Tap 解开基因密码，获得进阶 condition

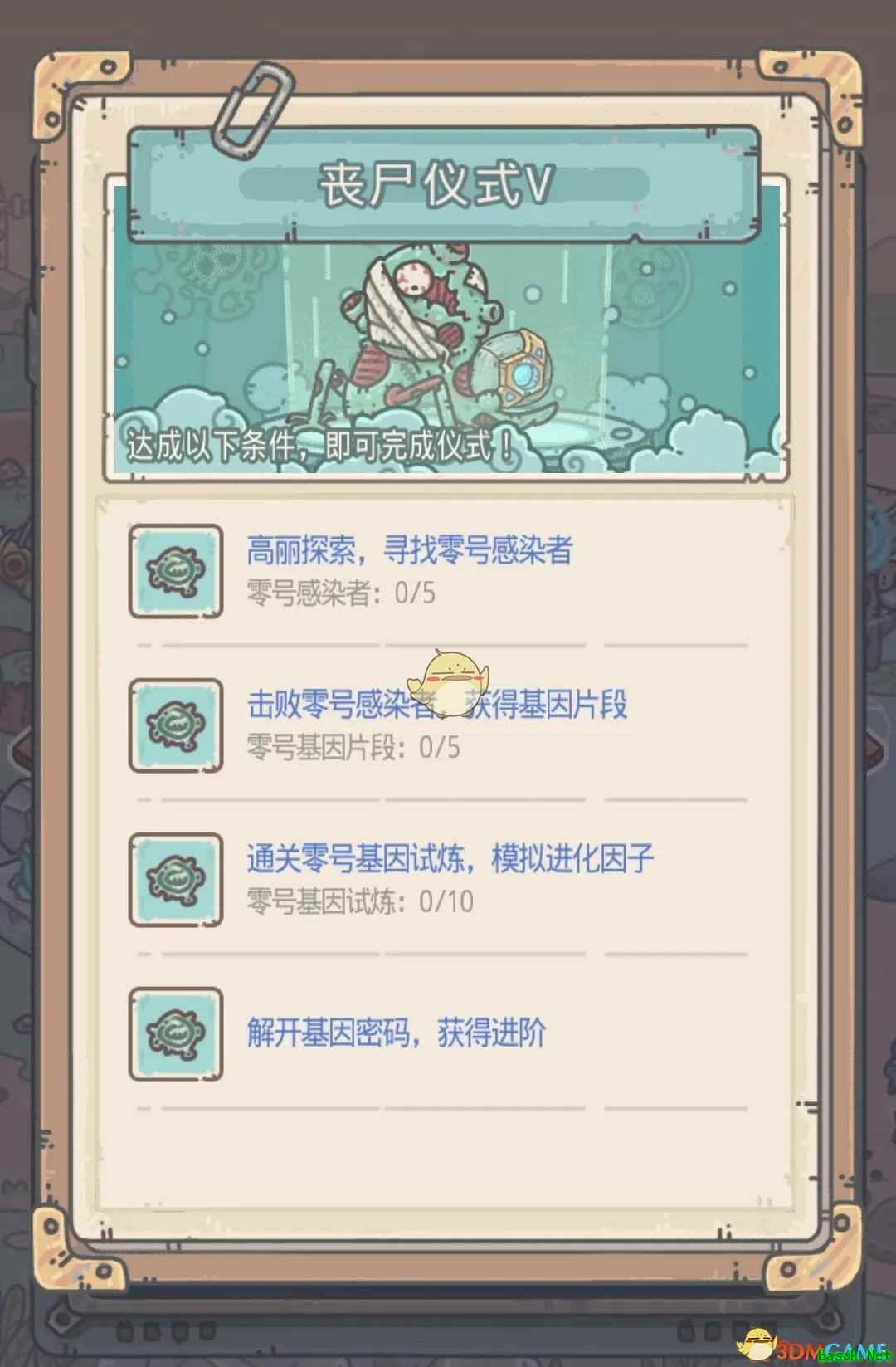(x=396, y=1033)
